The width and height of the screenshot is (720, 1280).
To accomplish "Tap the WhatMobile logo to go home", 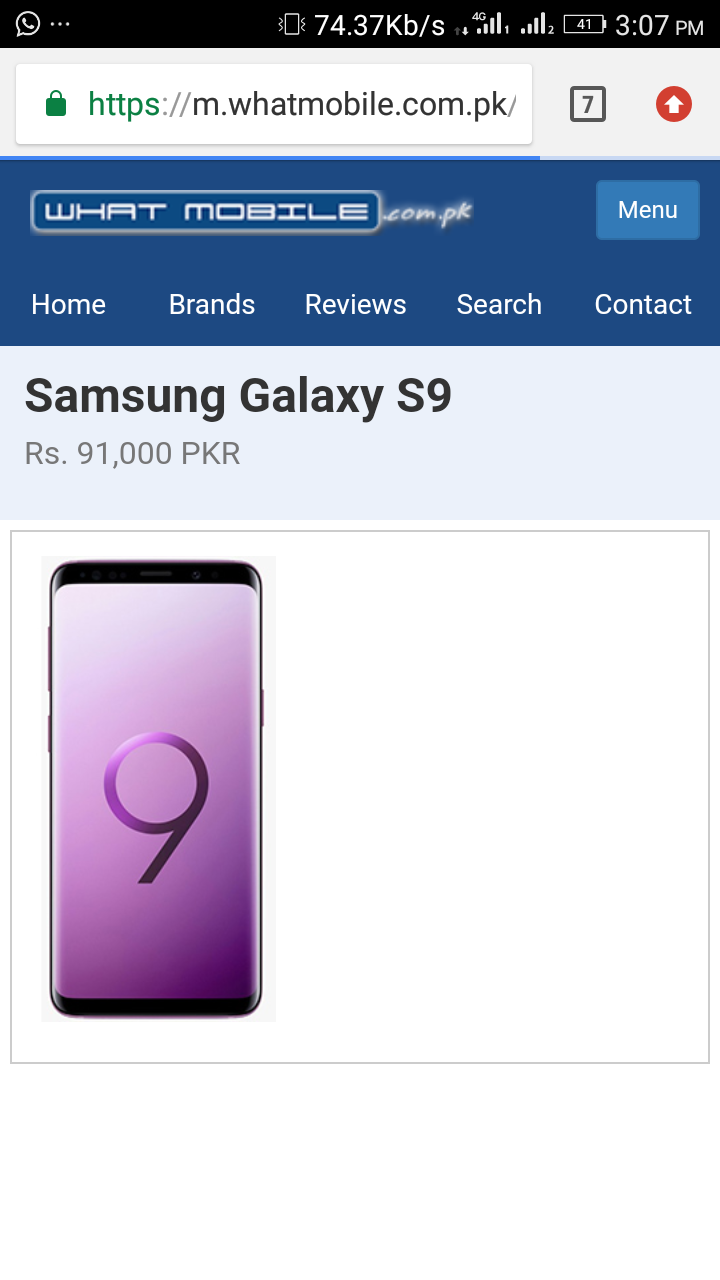I will click(x=252, y=212).
